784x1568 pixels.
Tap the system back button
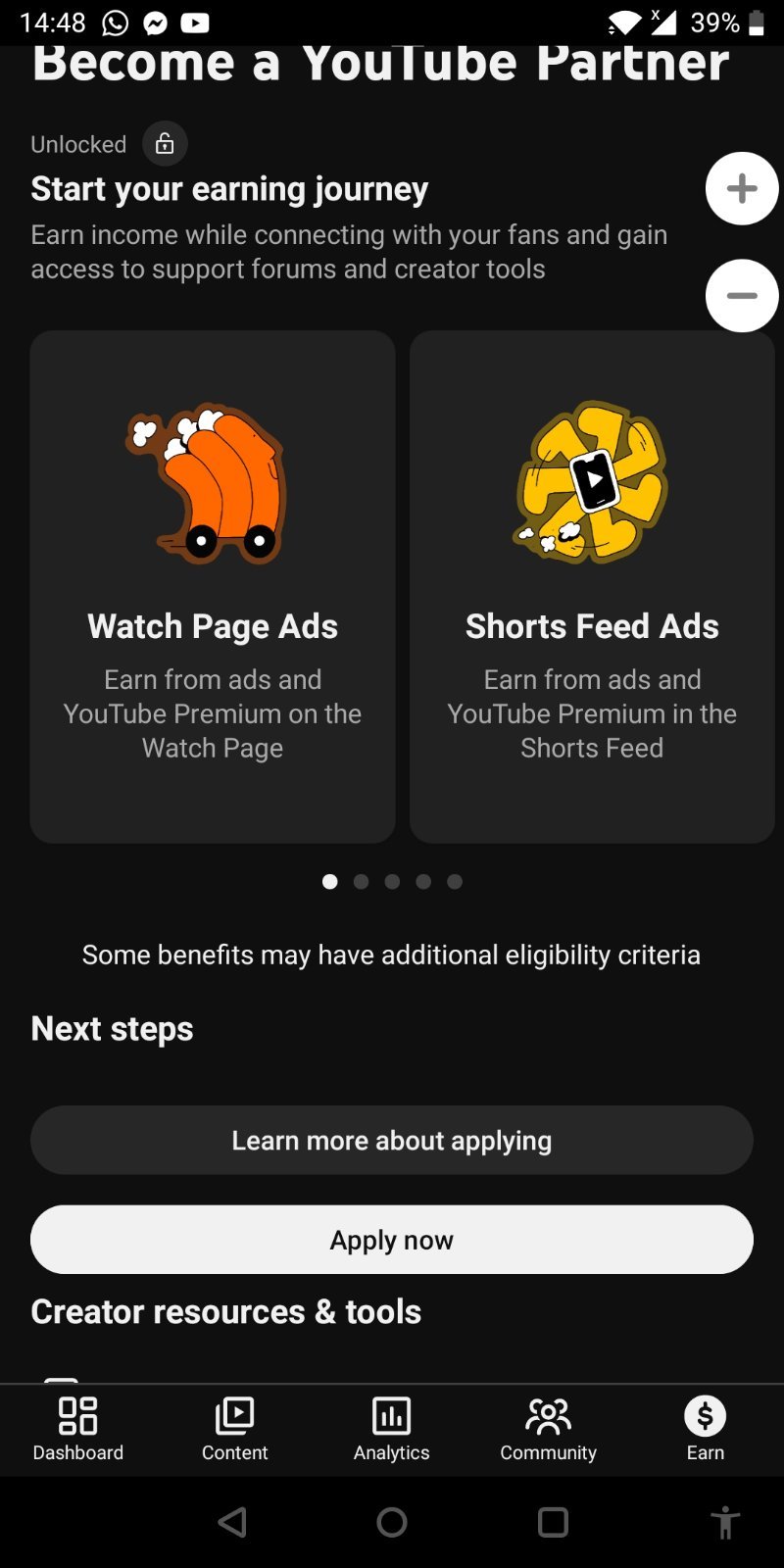[232, 1522]
